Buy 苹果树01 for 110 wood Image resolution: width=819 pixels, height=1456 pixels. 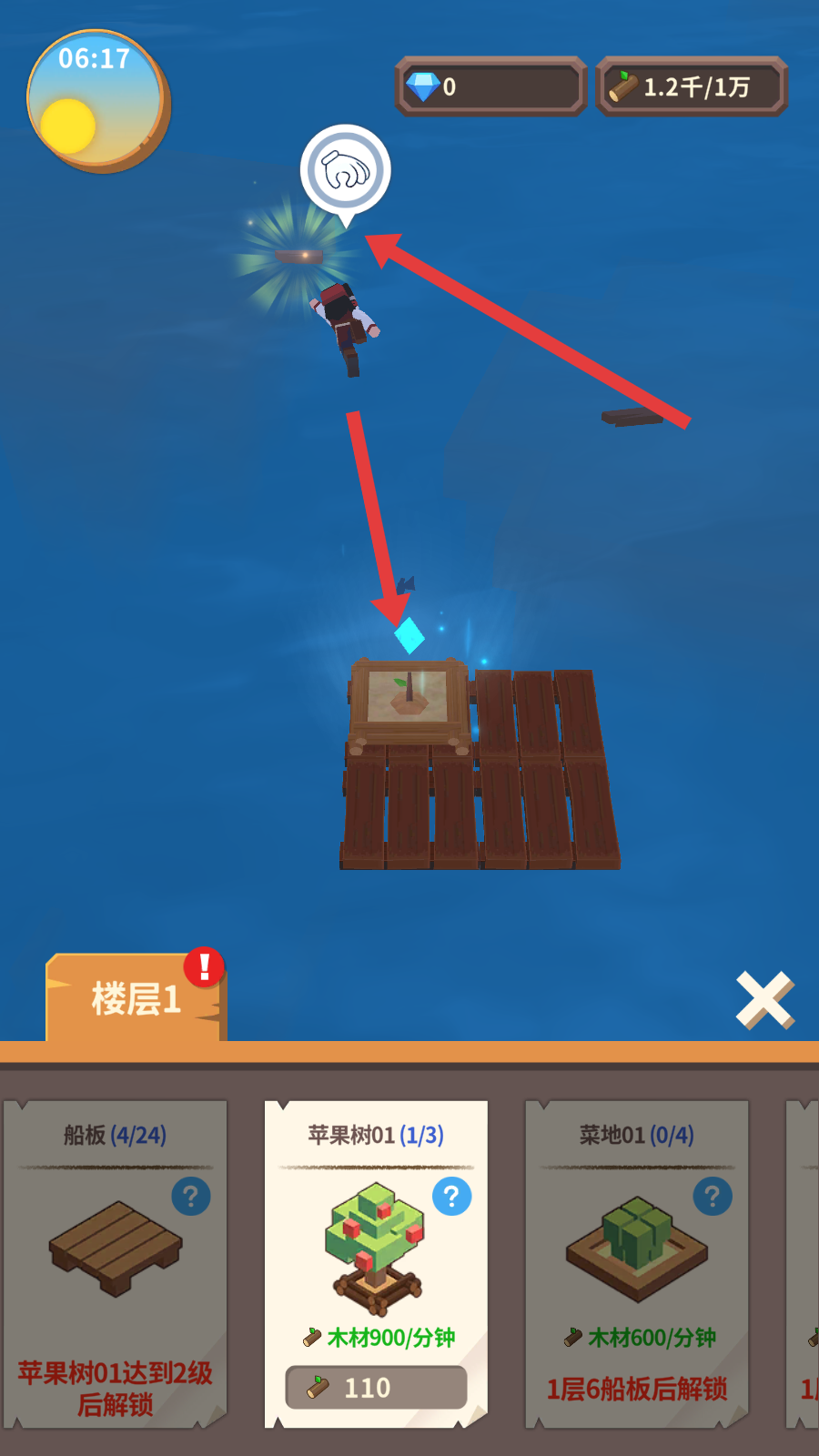pos(376,1388)
